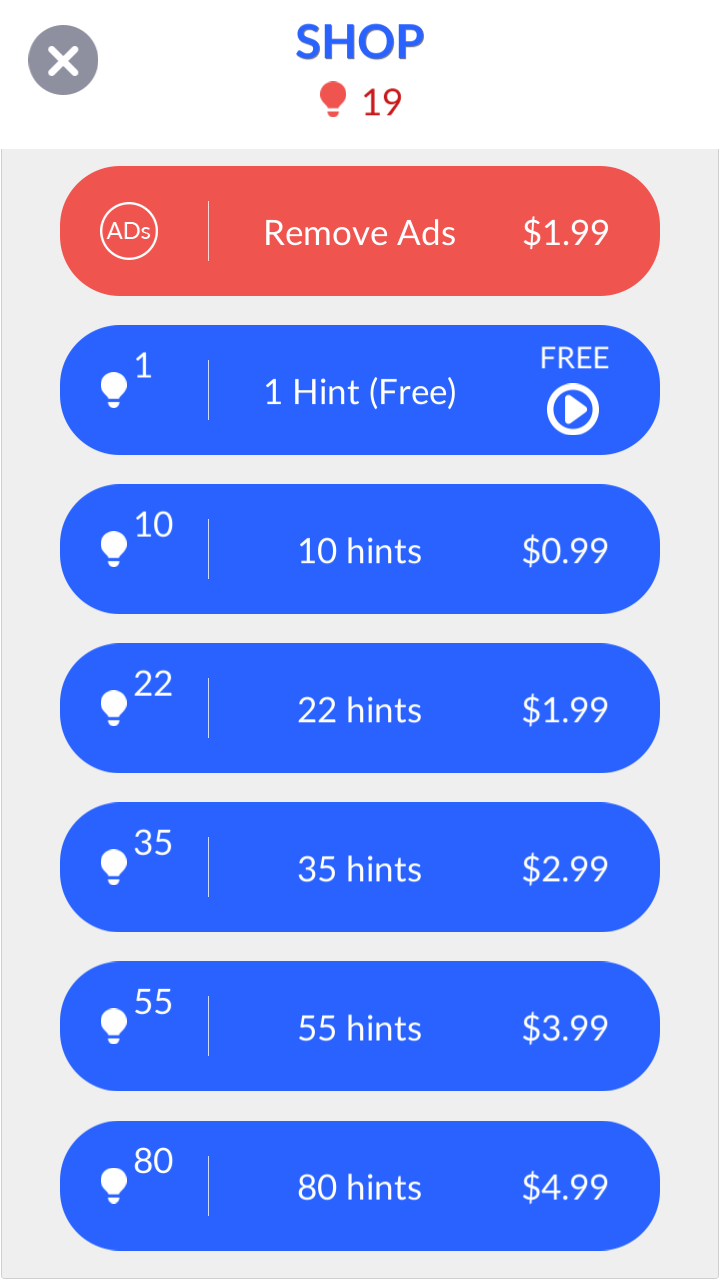
Task: Select the 22 hints pack
Action: [360, 709]
